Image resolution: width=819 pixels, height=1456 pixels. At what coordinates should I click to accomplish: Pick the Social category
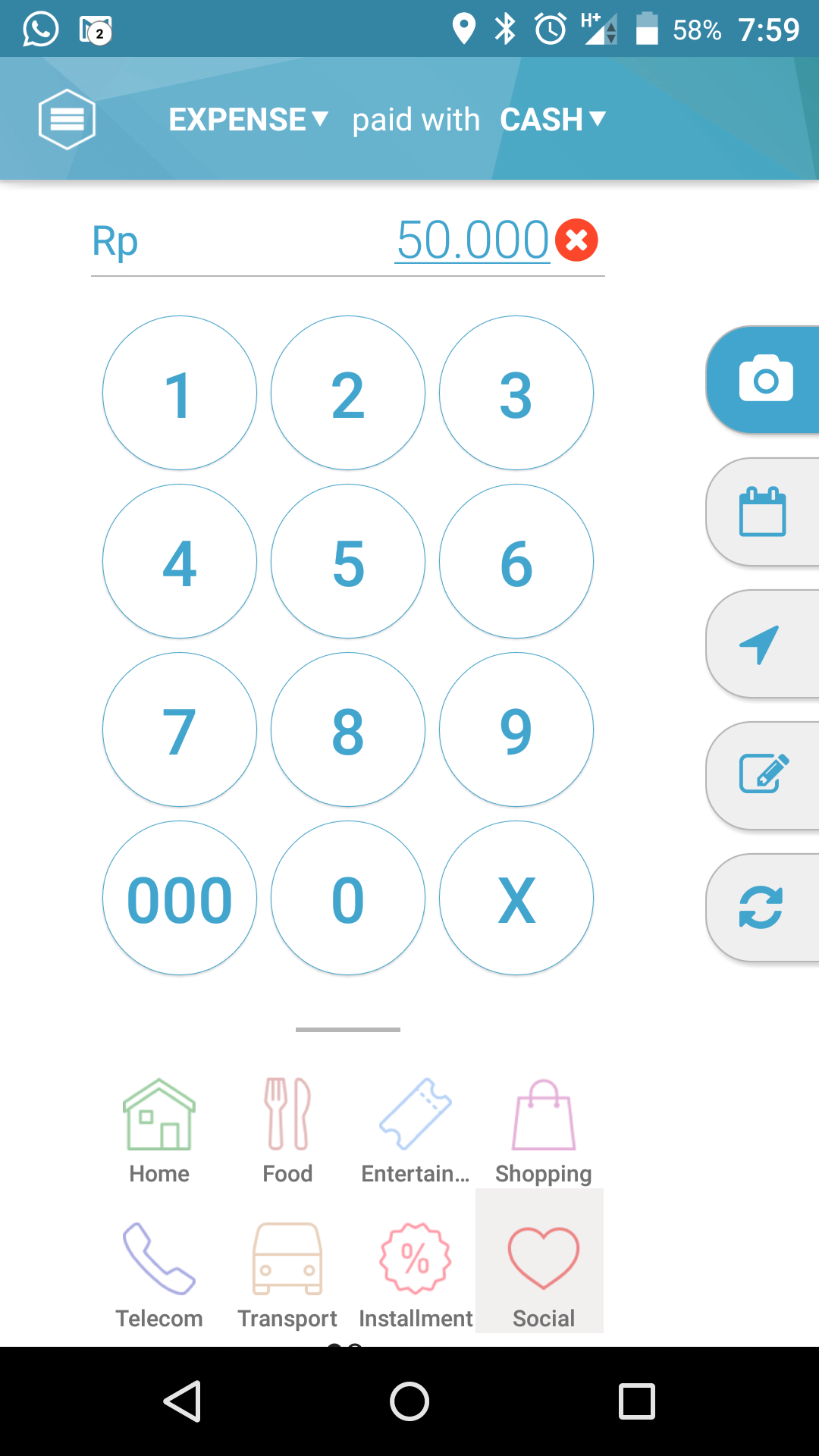point(543,1276)
